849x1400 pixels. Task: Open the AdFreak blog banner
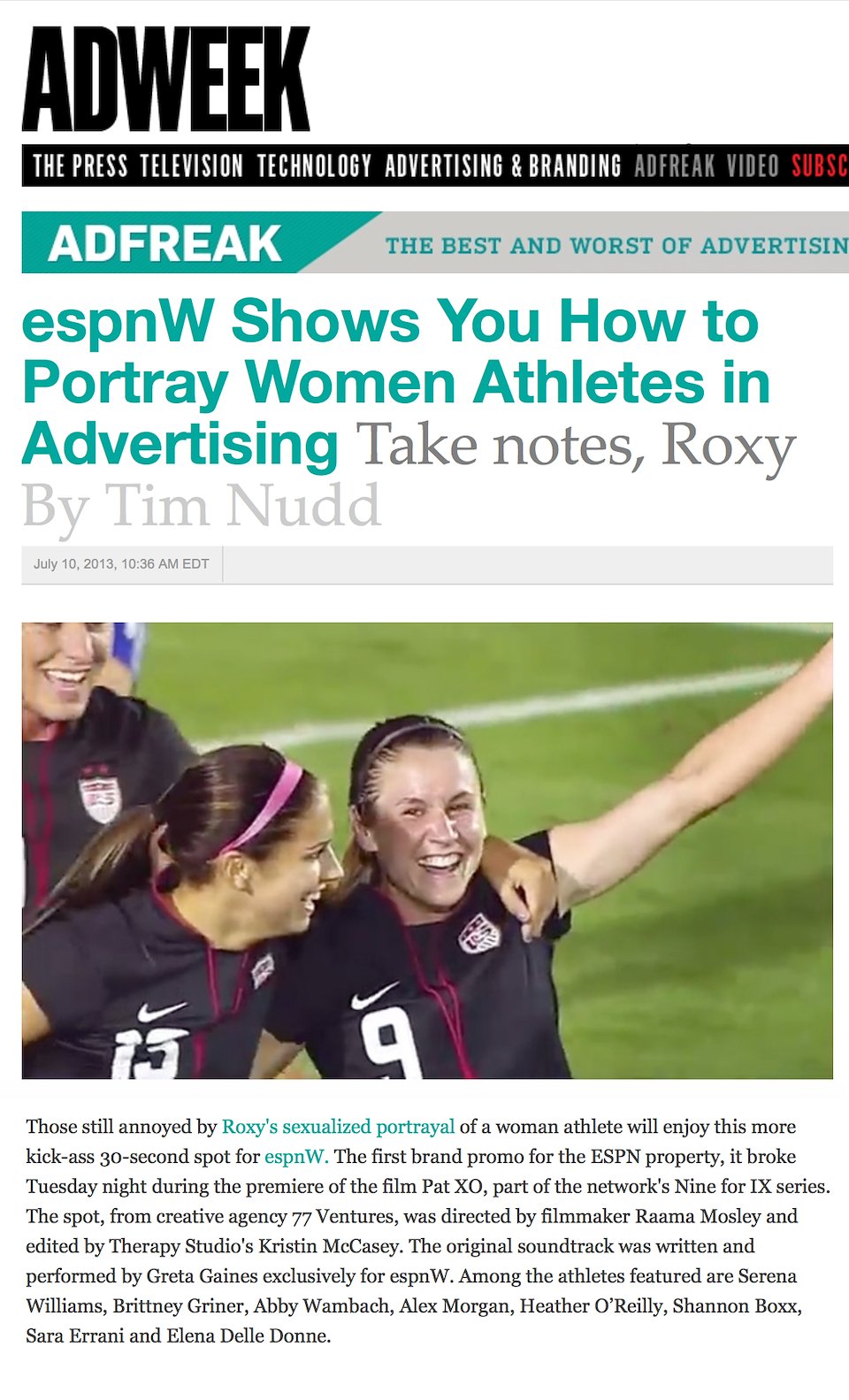coord(165,243)
